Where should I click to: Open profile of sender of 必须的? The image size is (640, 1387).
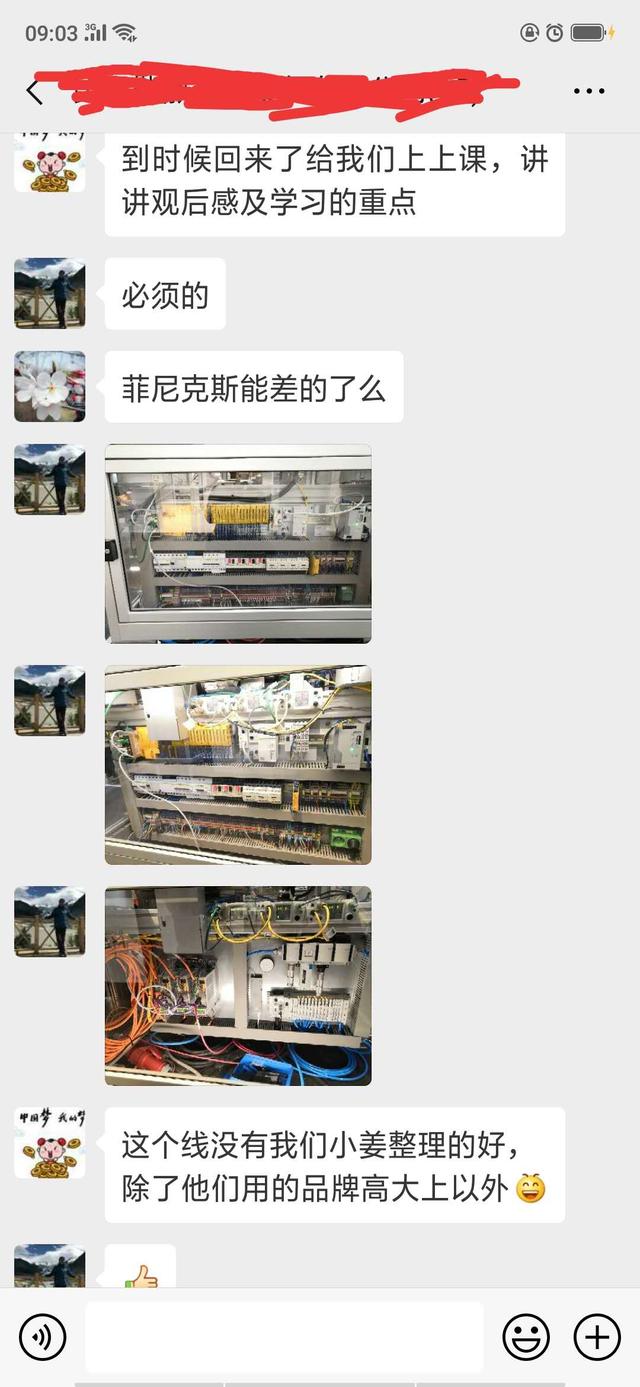click(50, 293)
